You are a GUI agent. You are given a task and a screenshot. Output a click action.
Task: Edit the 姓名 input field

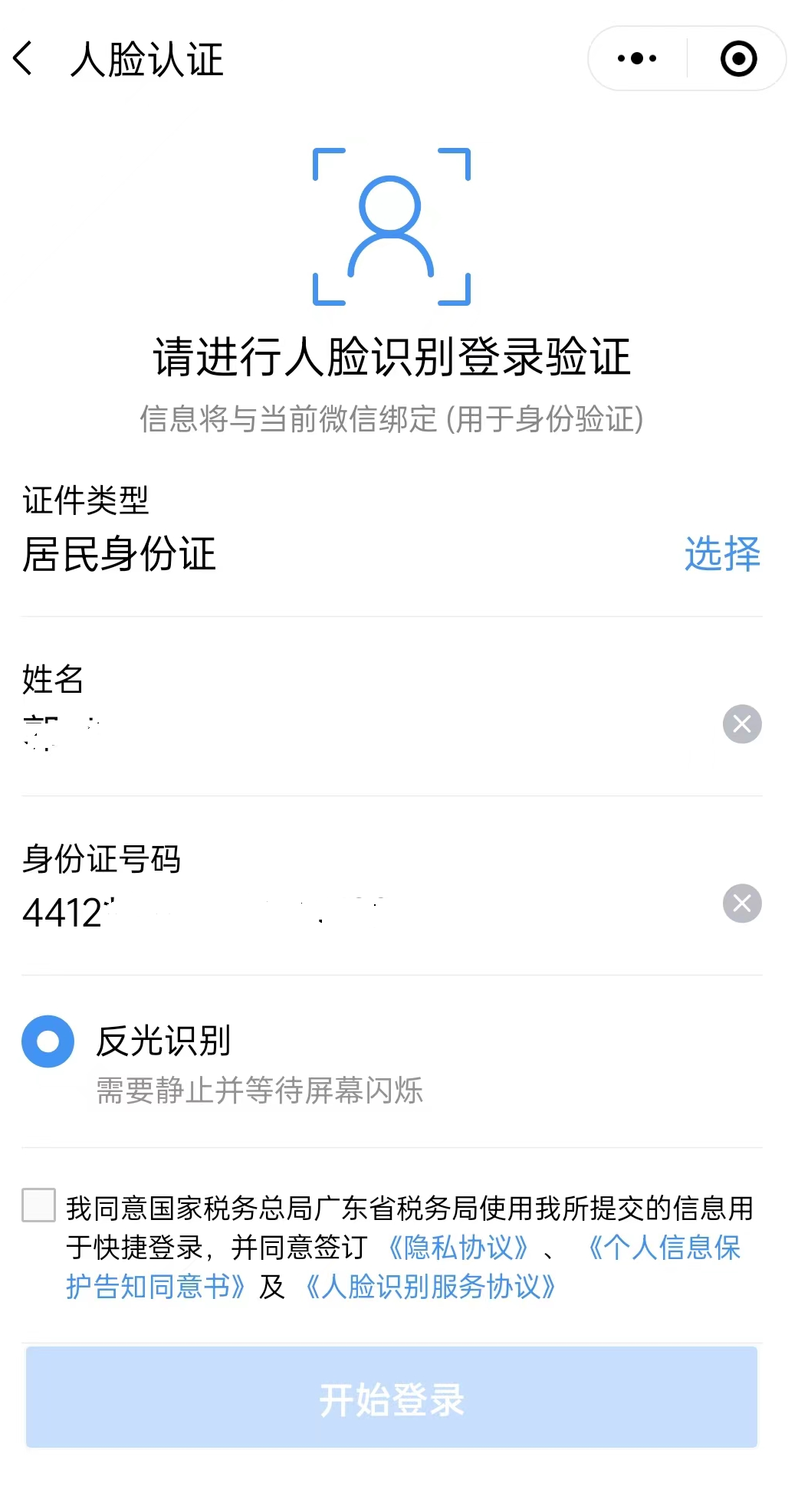368,725
